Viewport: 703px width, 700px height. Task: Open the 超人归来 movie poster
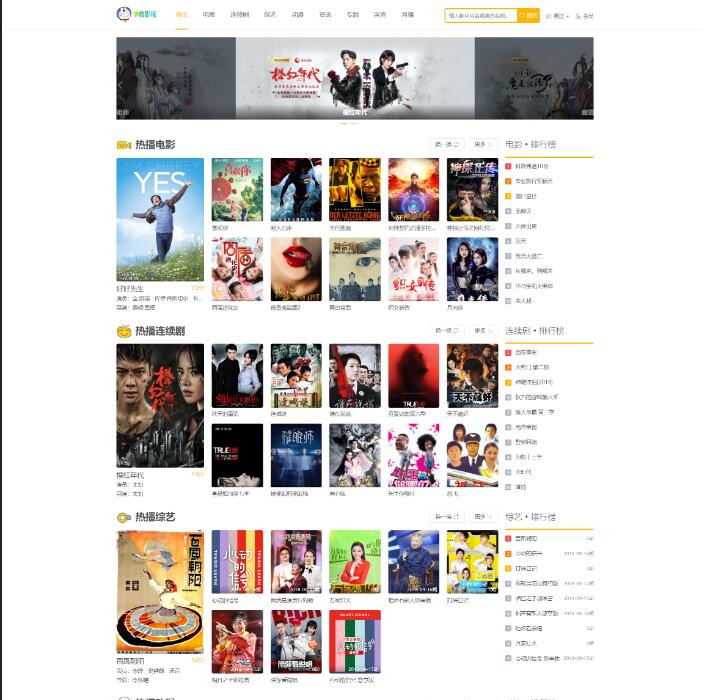[x=296, y=189]
